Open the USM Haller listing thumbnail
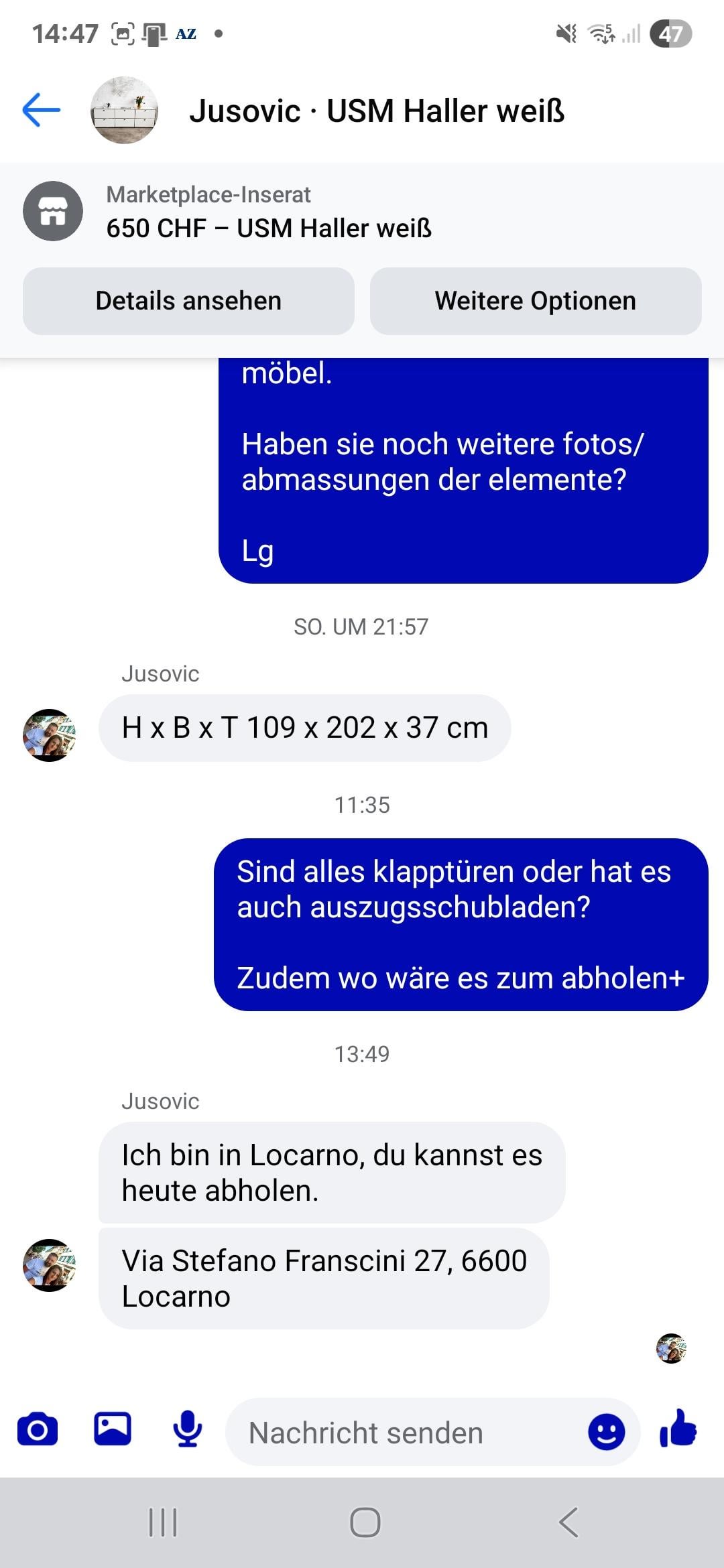The width and height of the screenshot is (724, 1568). pyautogui.click(x=124, y=111)
